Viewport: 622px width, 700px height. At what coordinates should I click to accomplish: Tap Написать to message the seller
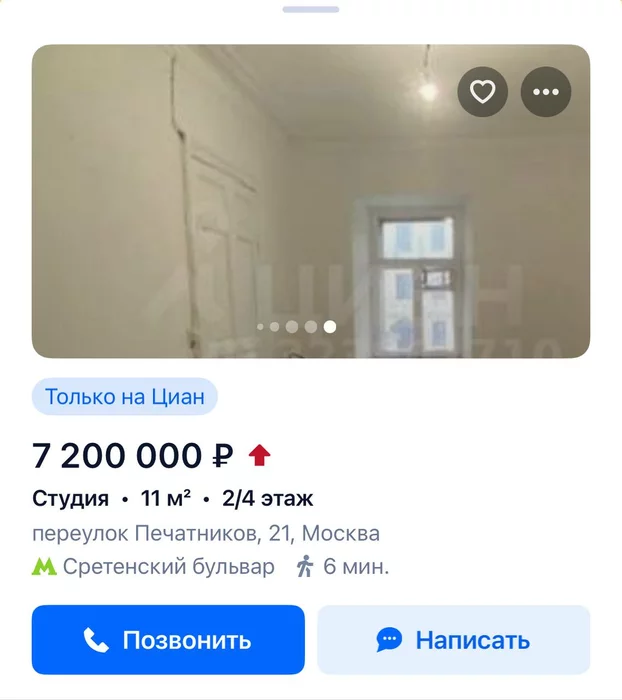[454, 640]
